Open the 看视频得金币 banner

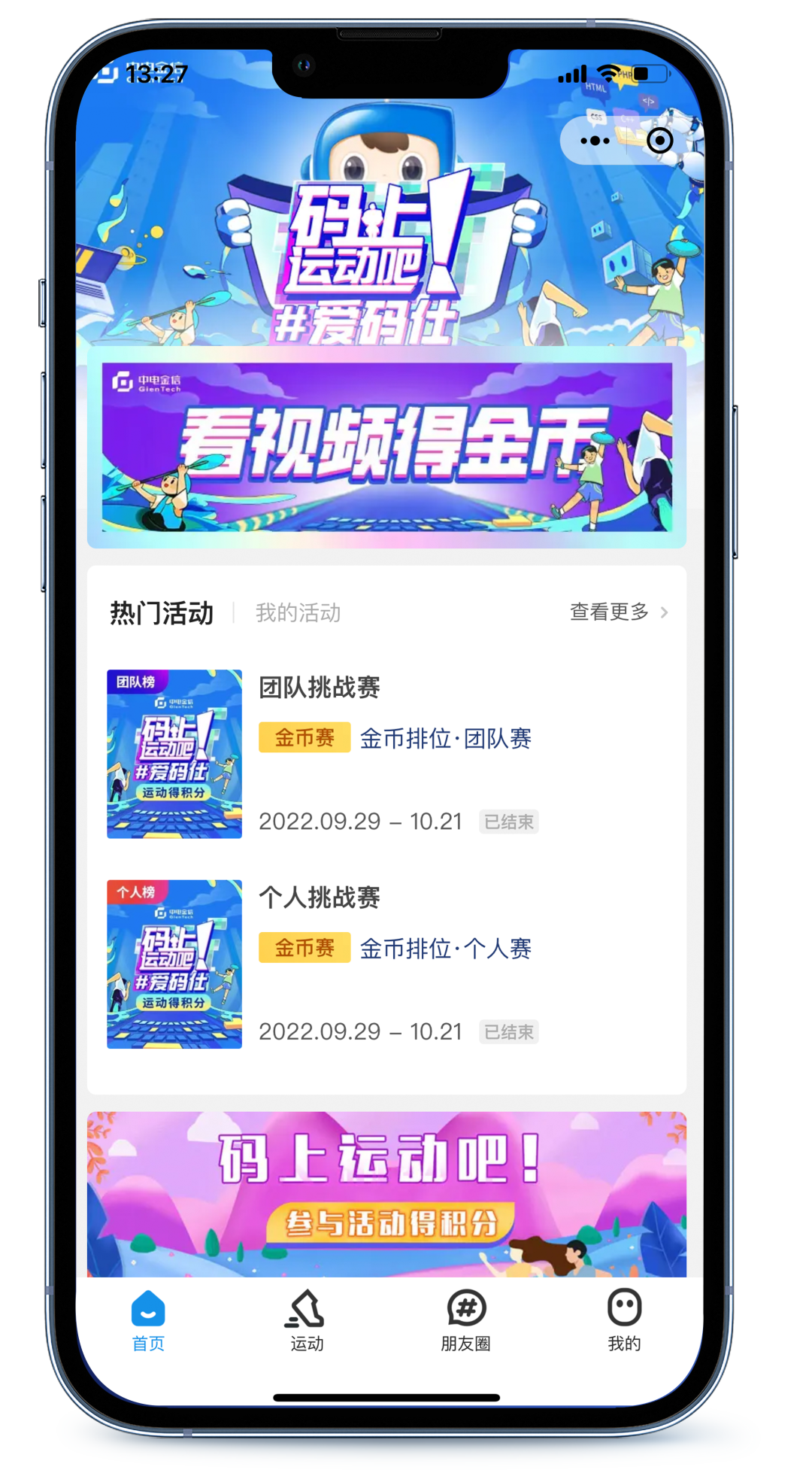click(x=386, y=447)
